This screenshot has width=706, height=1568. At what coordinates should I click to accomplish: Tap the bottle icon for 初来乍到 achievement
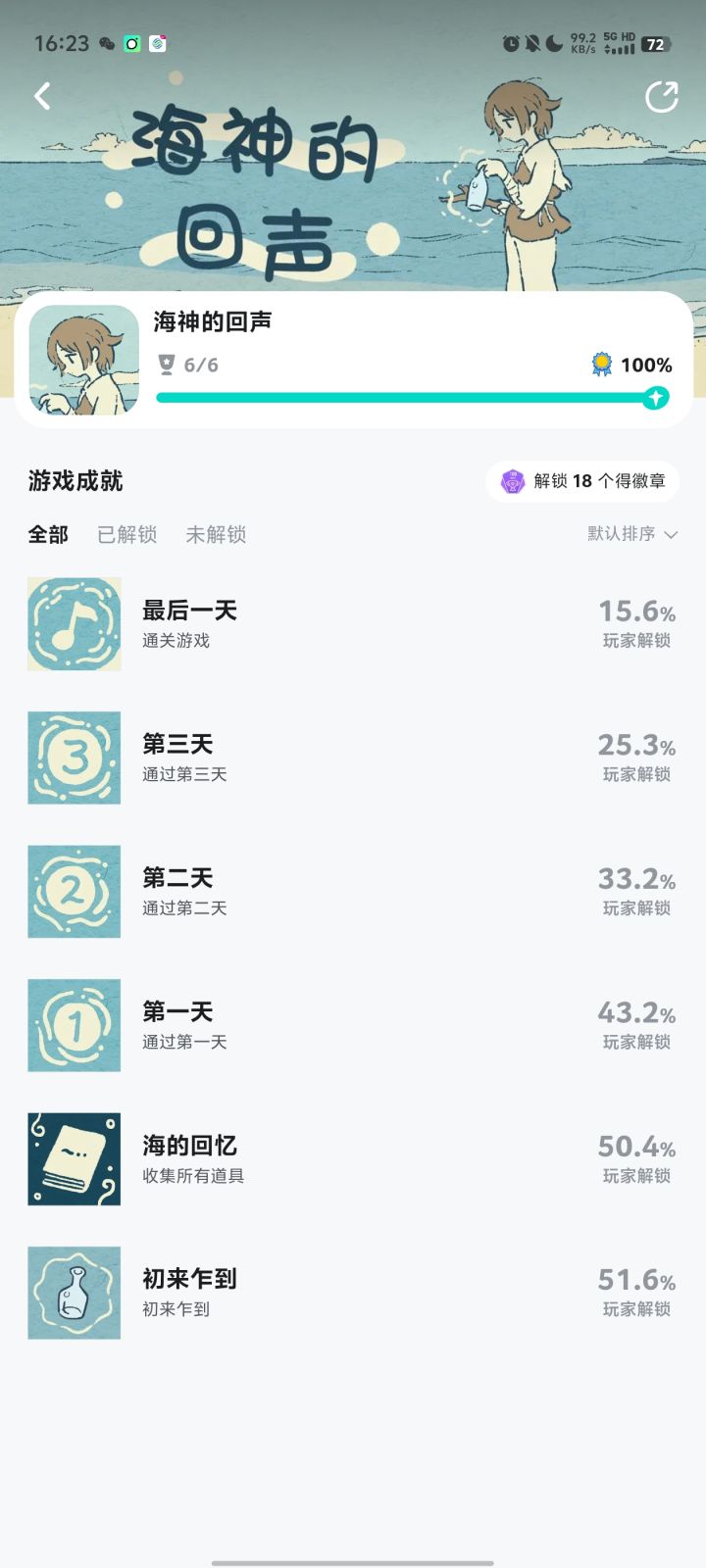tap(74, 1292)
